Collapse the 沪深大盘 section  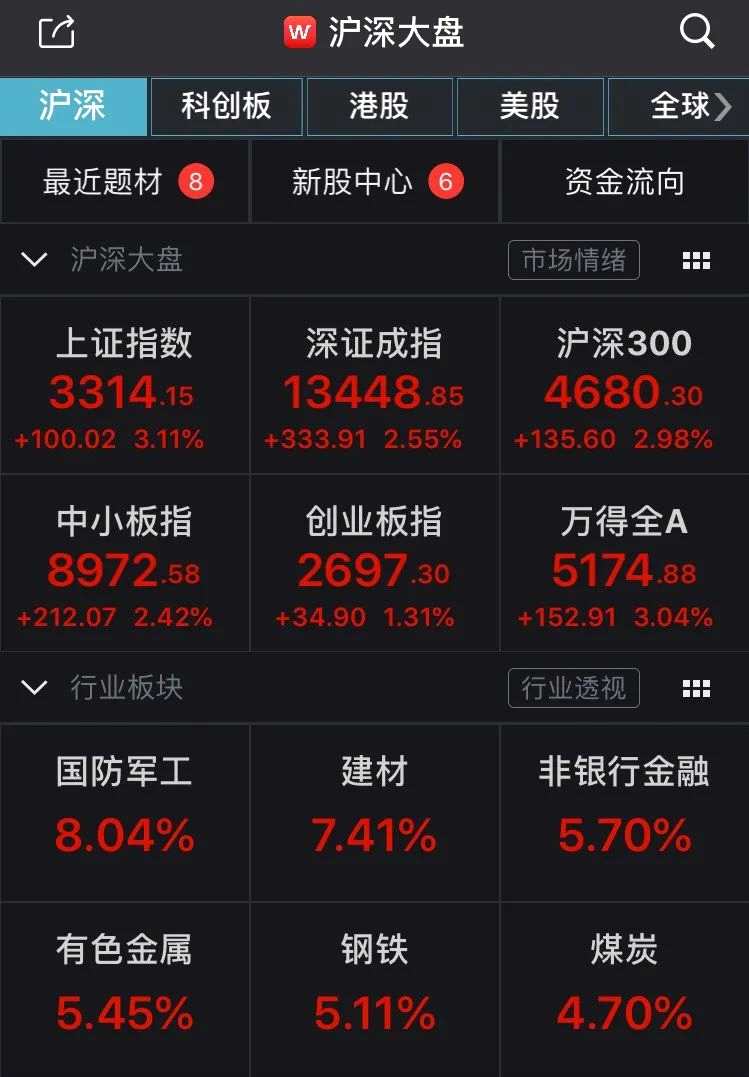tap(34, 260)
